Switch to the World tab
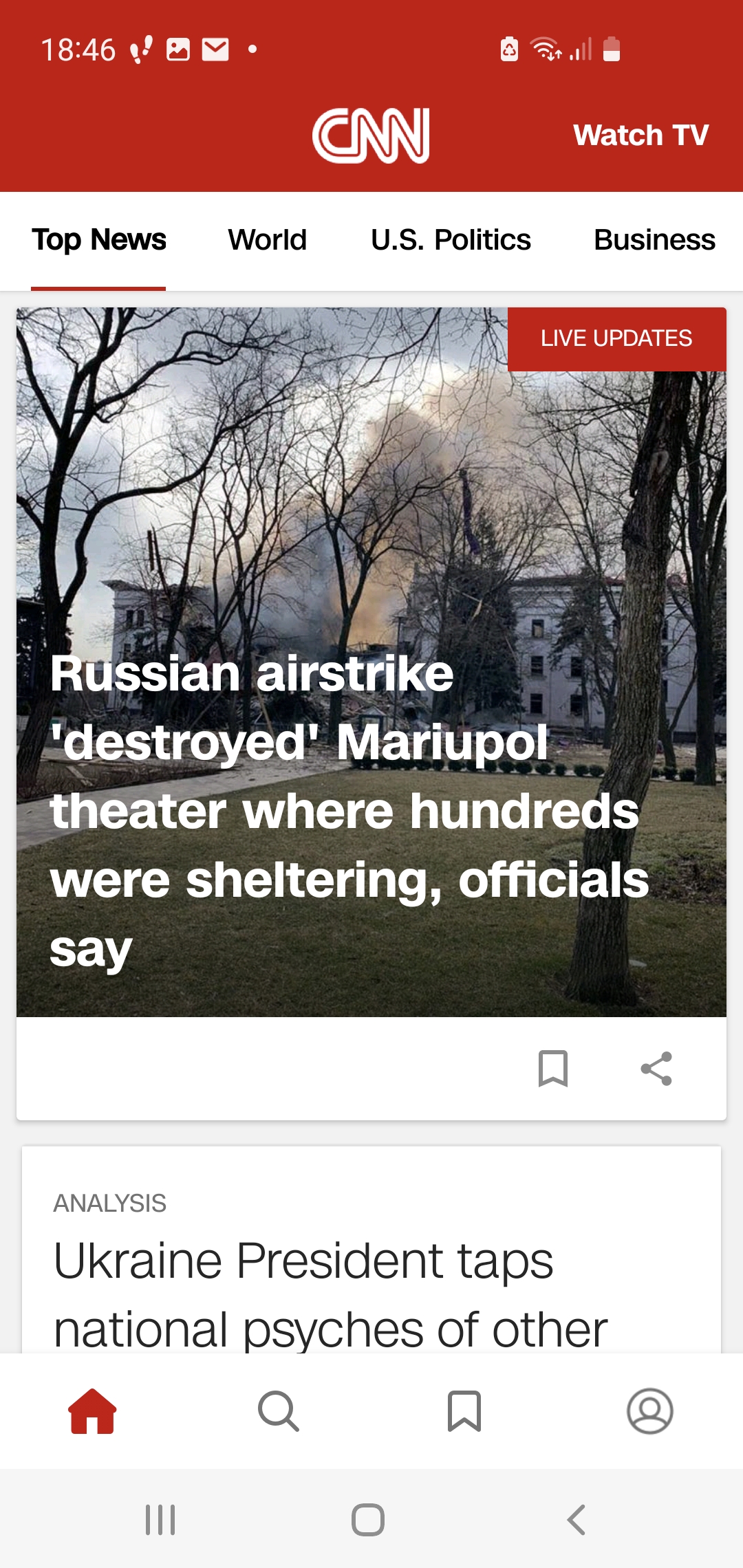 (x=267, y=240)
